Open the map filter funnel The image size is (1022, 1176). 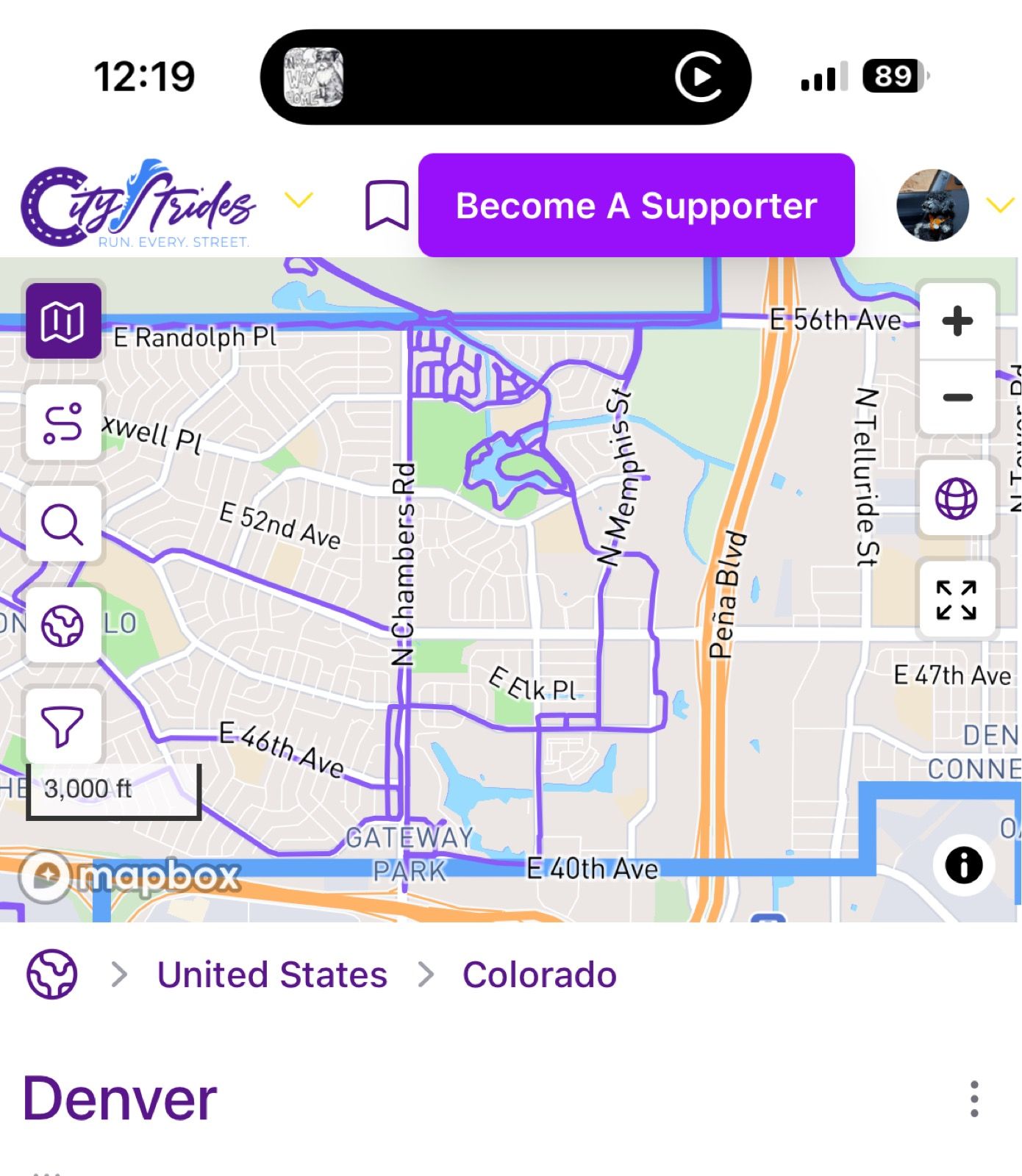(x=63, y=726)
